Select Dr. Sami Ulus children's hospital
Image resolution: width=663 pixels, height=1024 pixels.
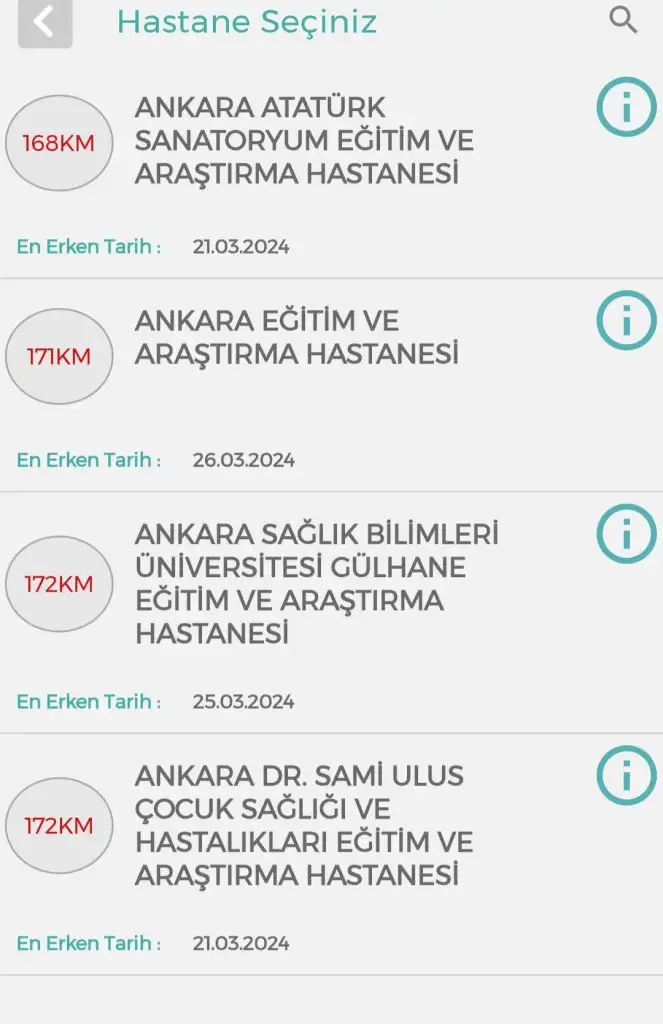304,826
